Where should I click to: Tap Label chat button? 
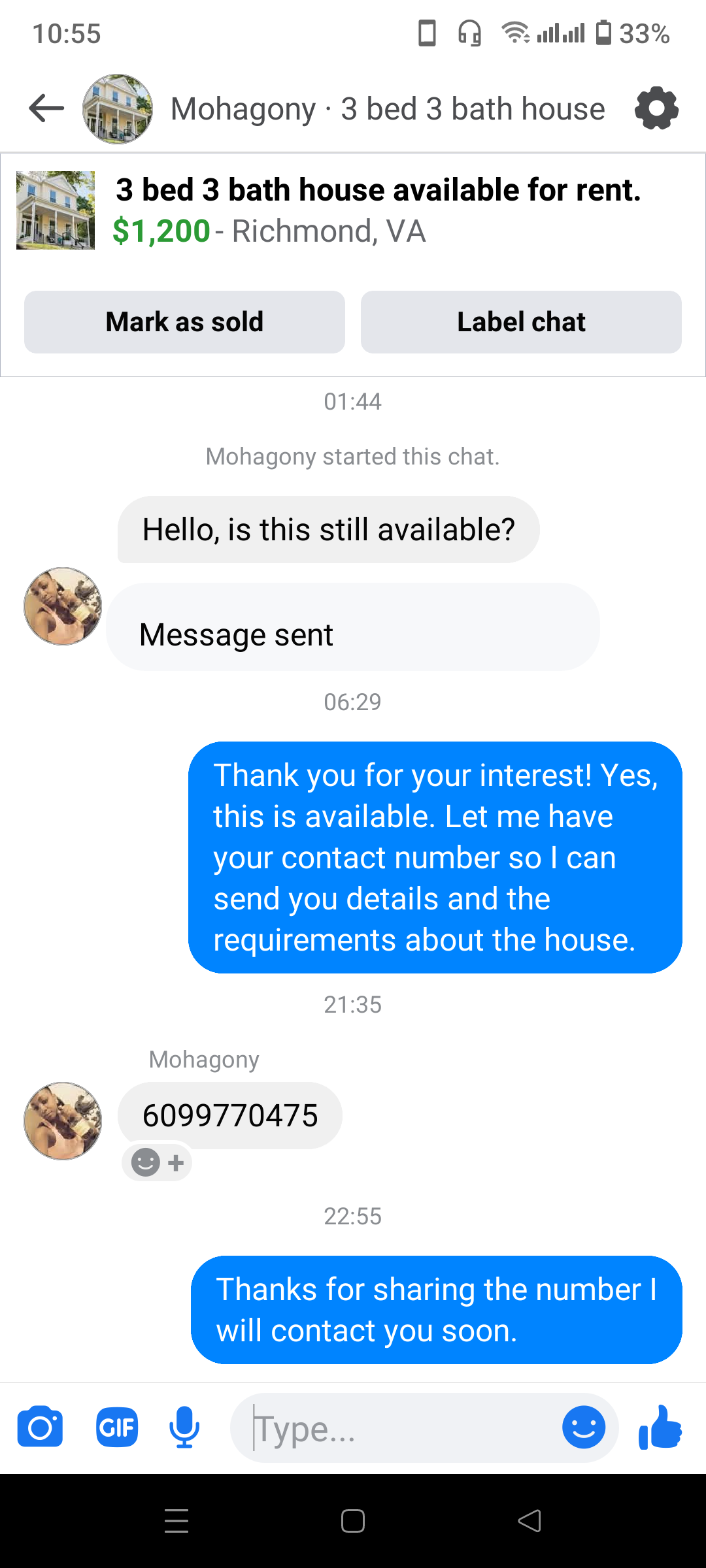[x=521, y=322]
